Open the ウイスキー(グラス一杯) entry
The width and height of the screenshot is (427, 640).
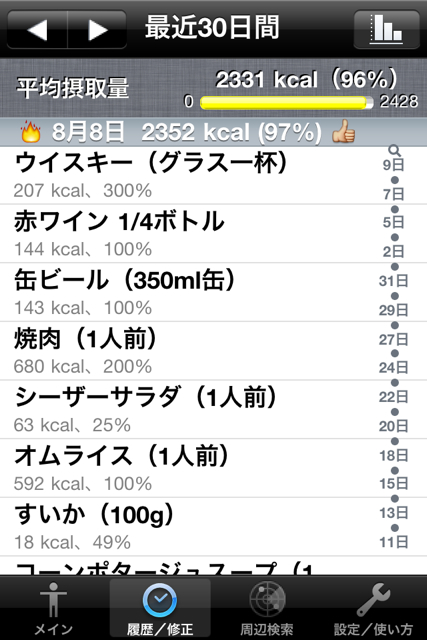coord(188,175)
